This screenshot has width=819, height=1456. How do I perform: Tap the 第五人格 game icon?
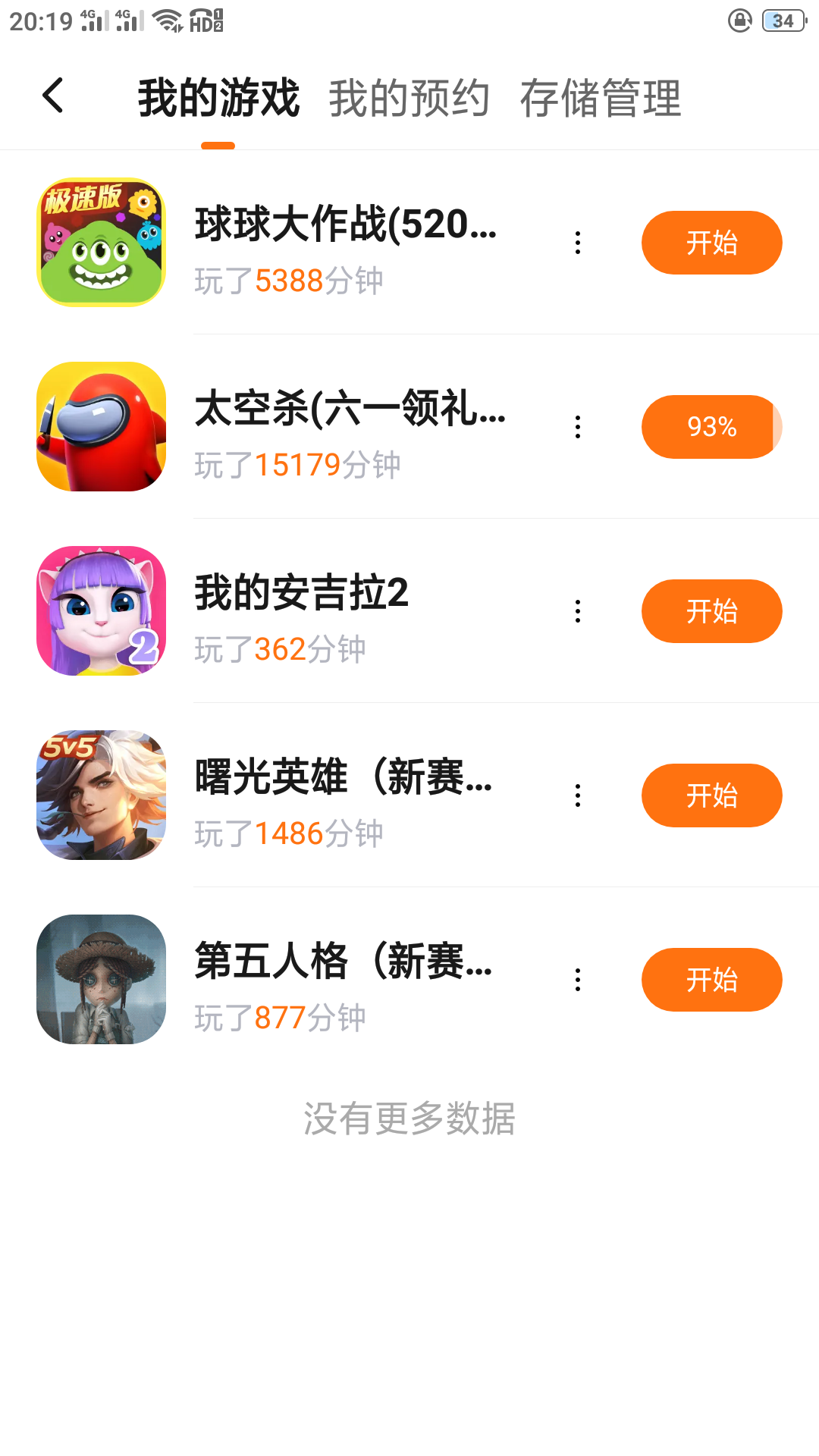coord(102,980)
